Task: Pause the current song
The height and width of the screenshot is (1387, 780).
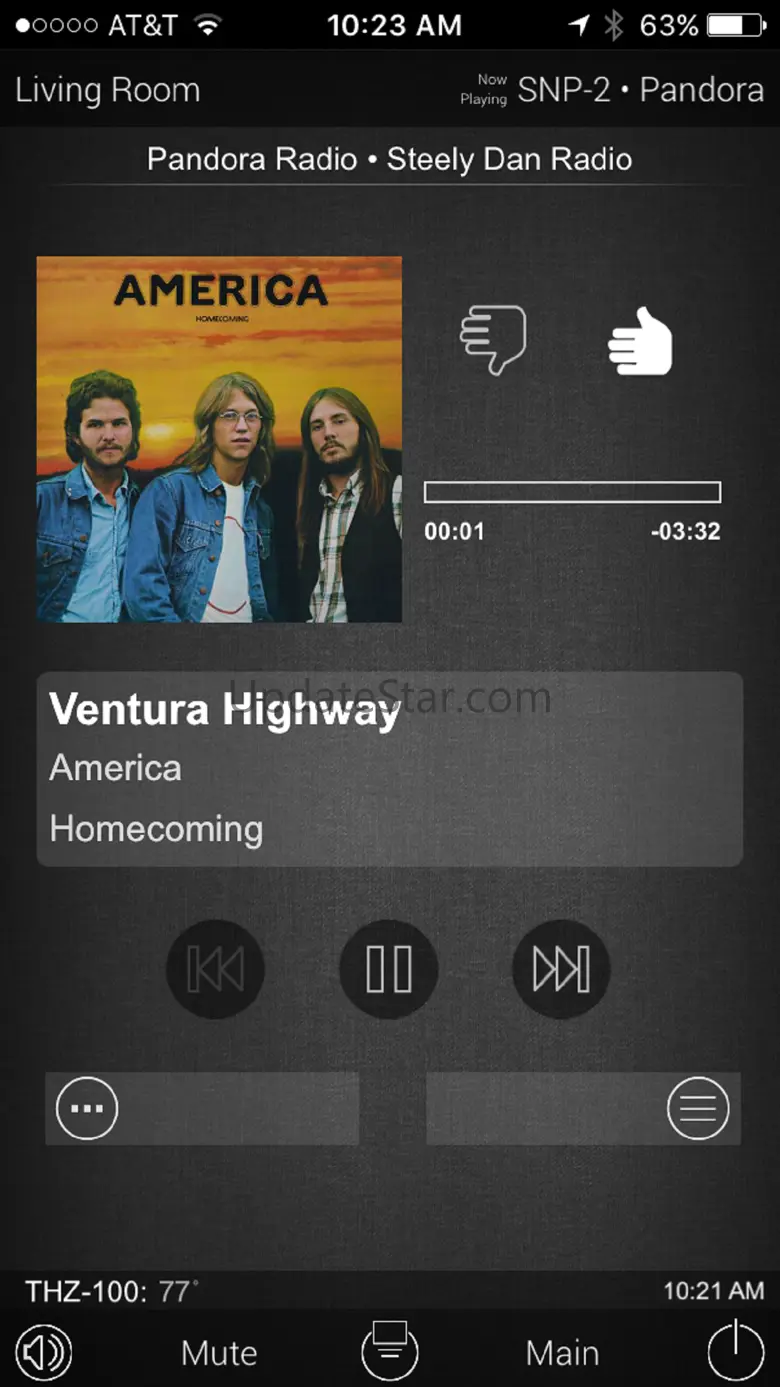Action: (x=389, y=969)
